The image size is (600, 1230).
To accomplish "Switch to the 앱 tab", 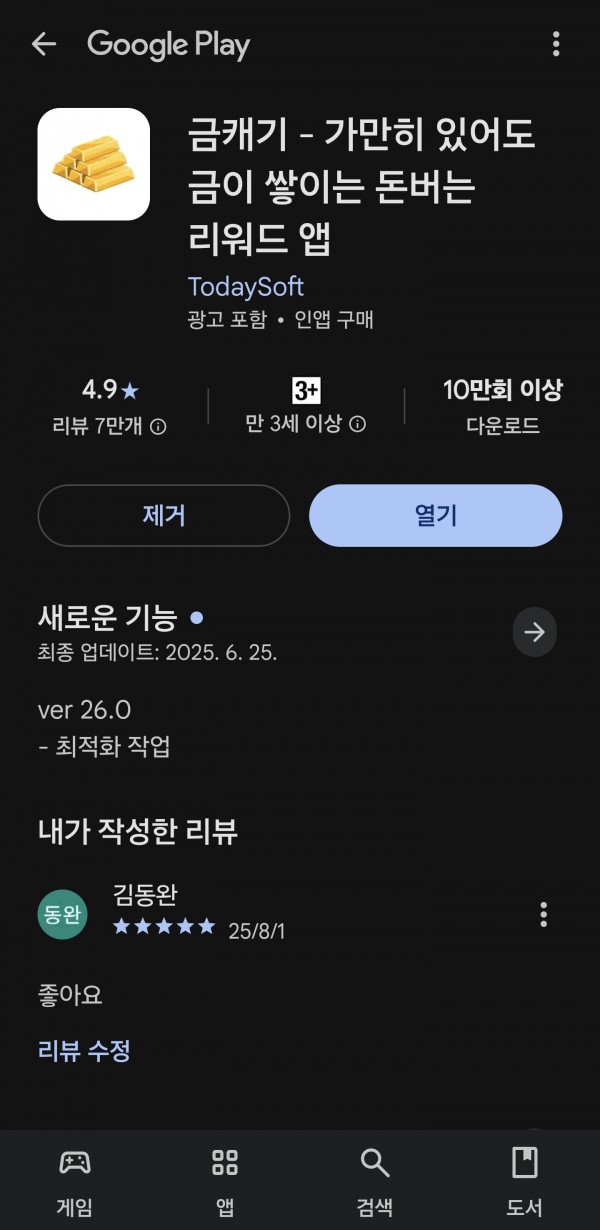I will [225, 1181].
